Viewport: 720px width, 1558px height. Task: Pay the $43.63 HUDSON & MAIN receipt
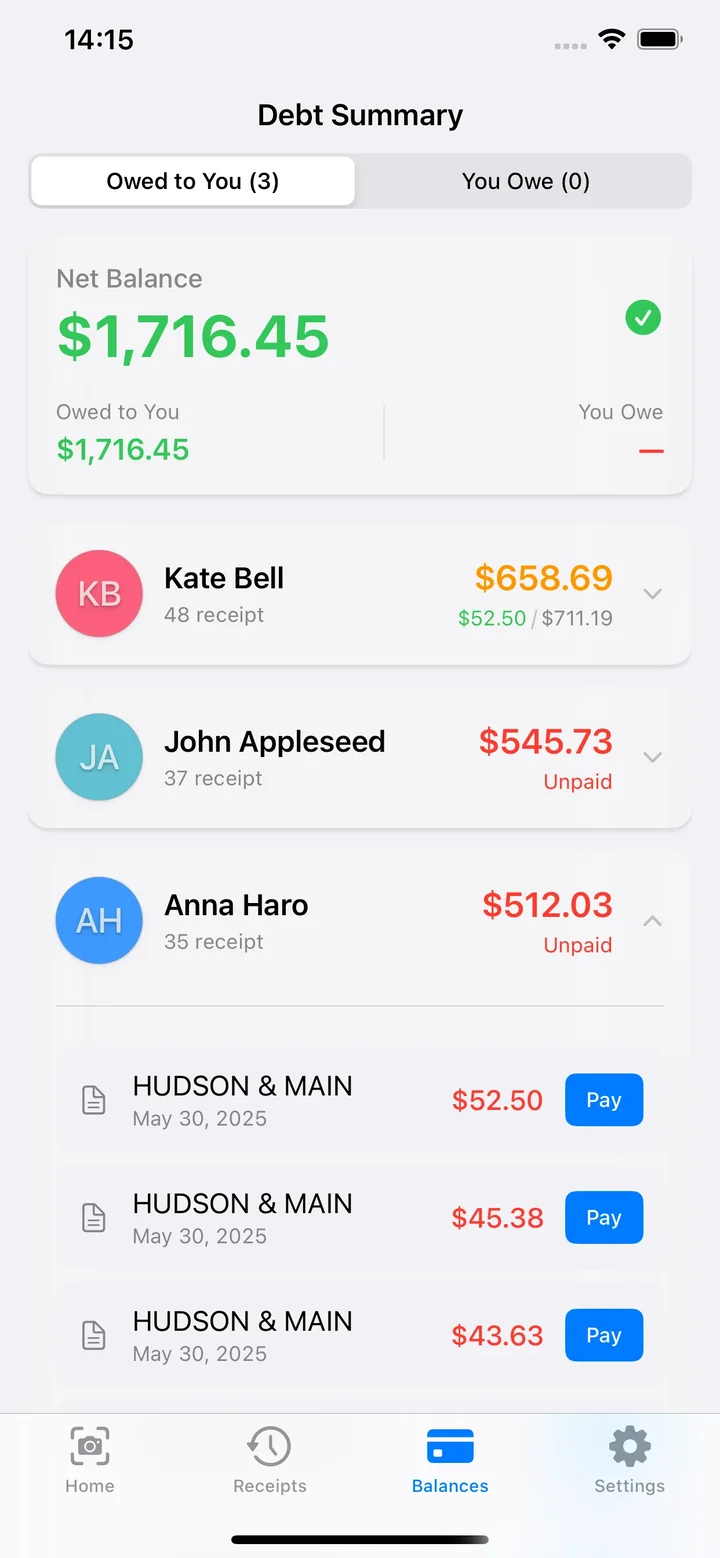tap(603, 1335)
